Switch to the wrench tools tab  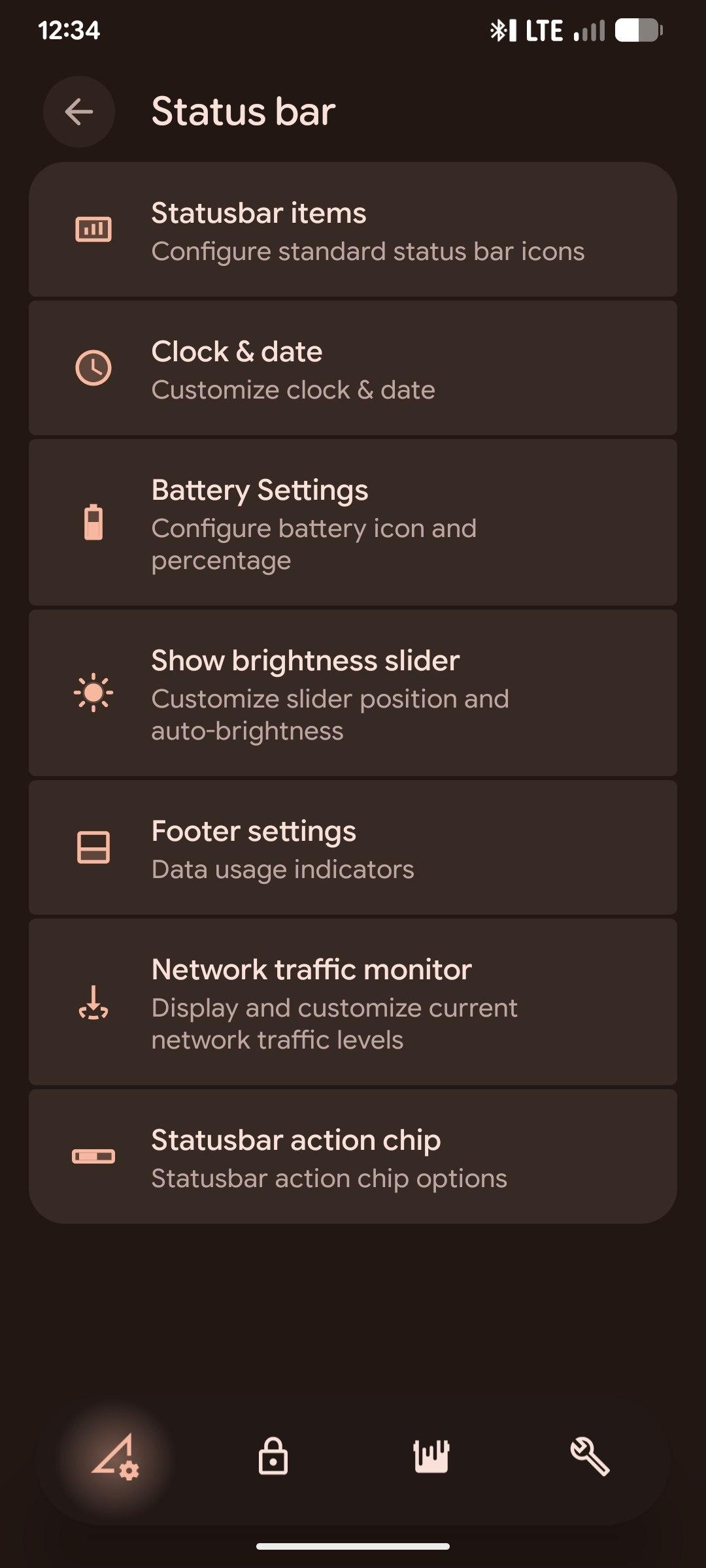(590, 1456)
